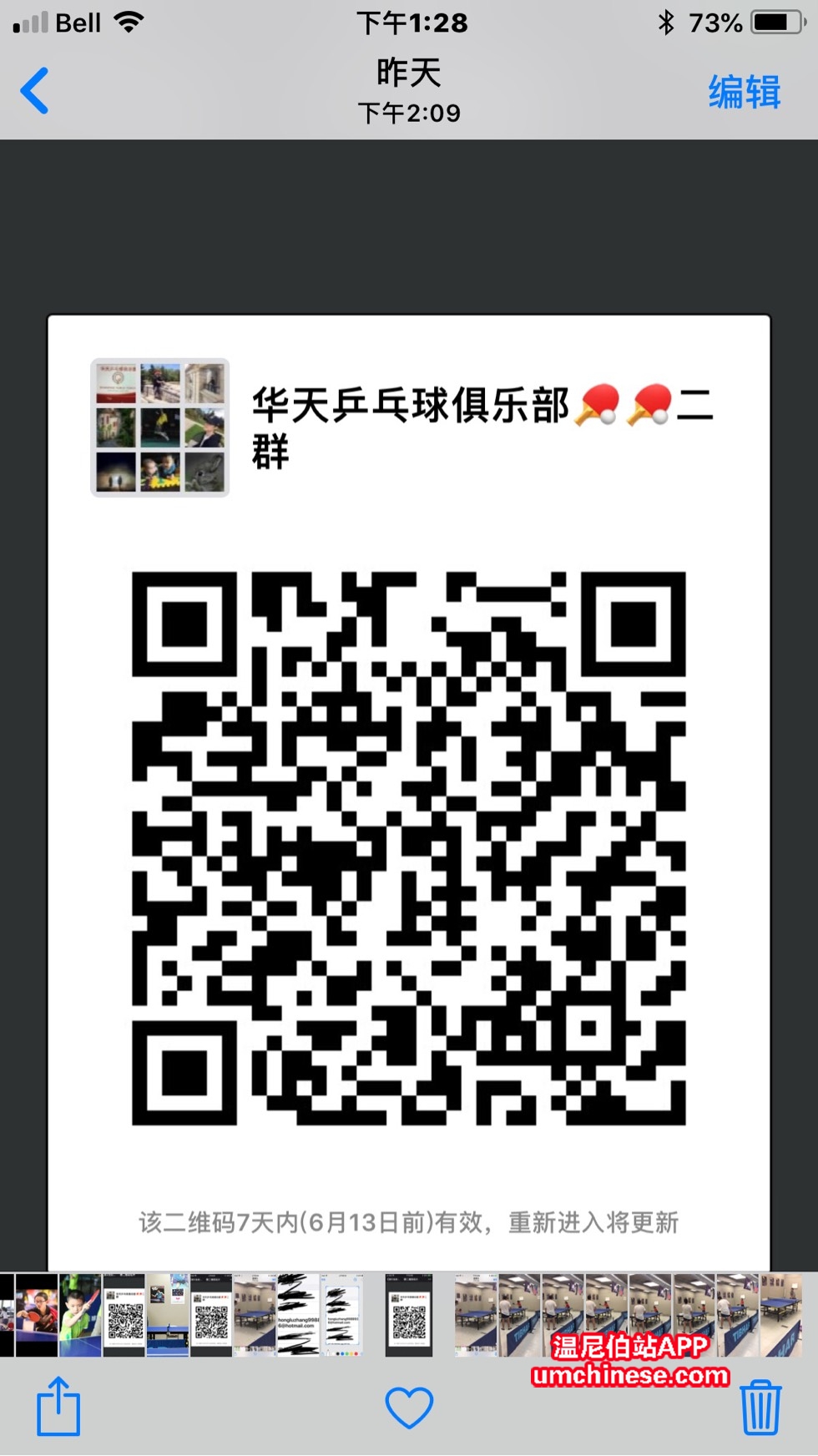Go back to the photo album
The height and width of the screenshot is (1456, 818).
click(x=34, y=91)
